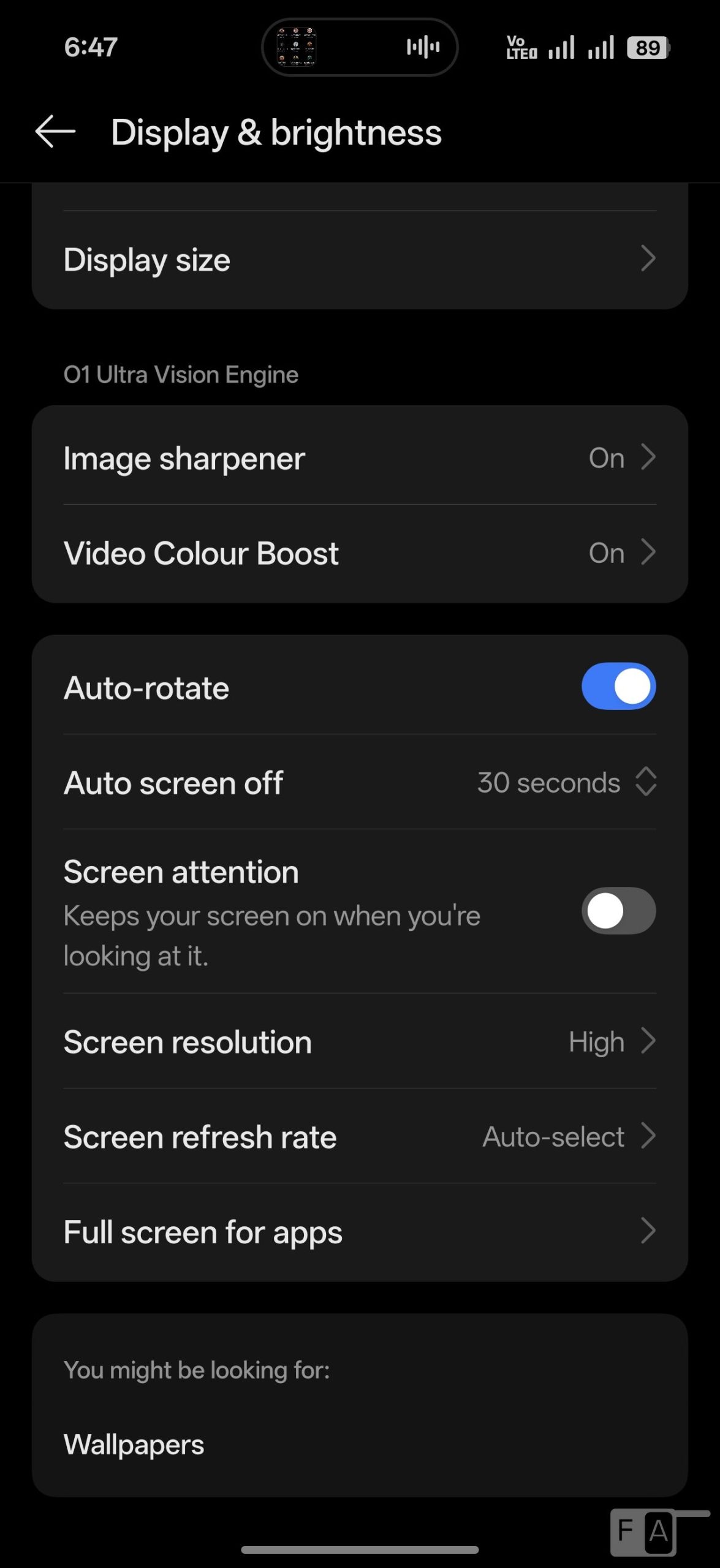Open Video Colour Boost settings

[x=360, y=553]
